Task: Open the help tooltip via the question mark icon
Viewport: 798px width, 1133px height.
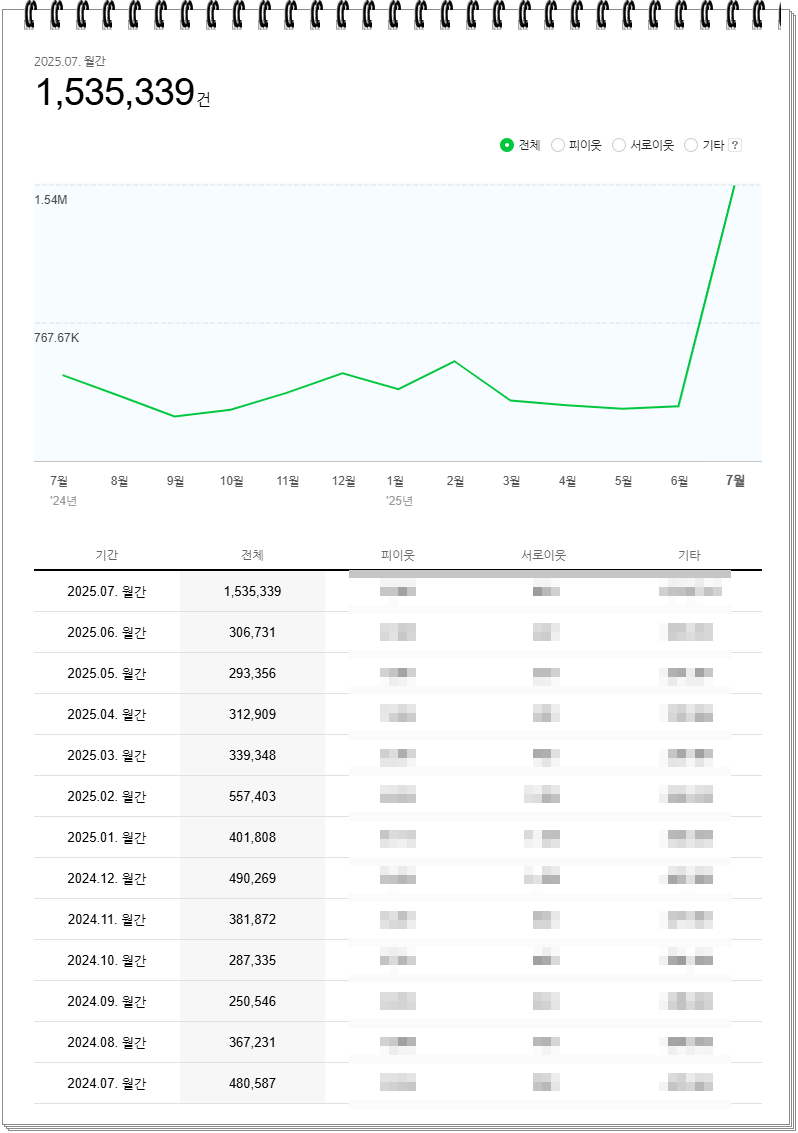Action: click(735, 144)
